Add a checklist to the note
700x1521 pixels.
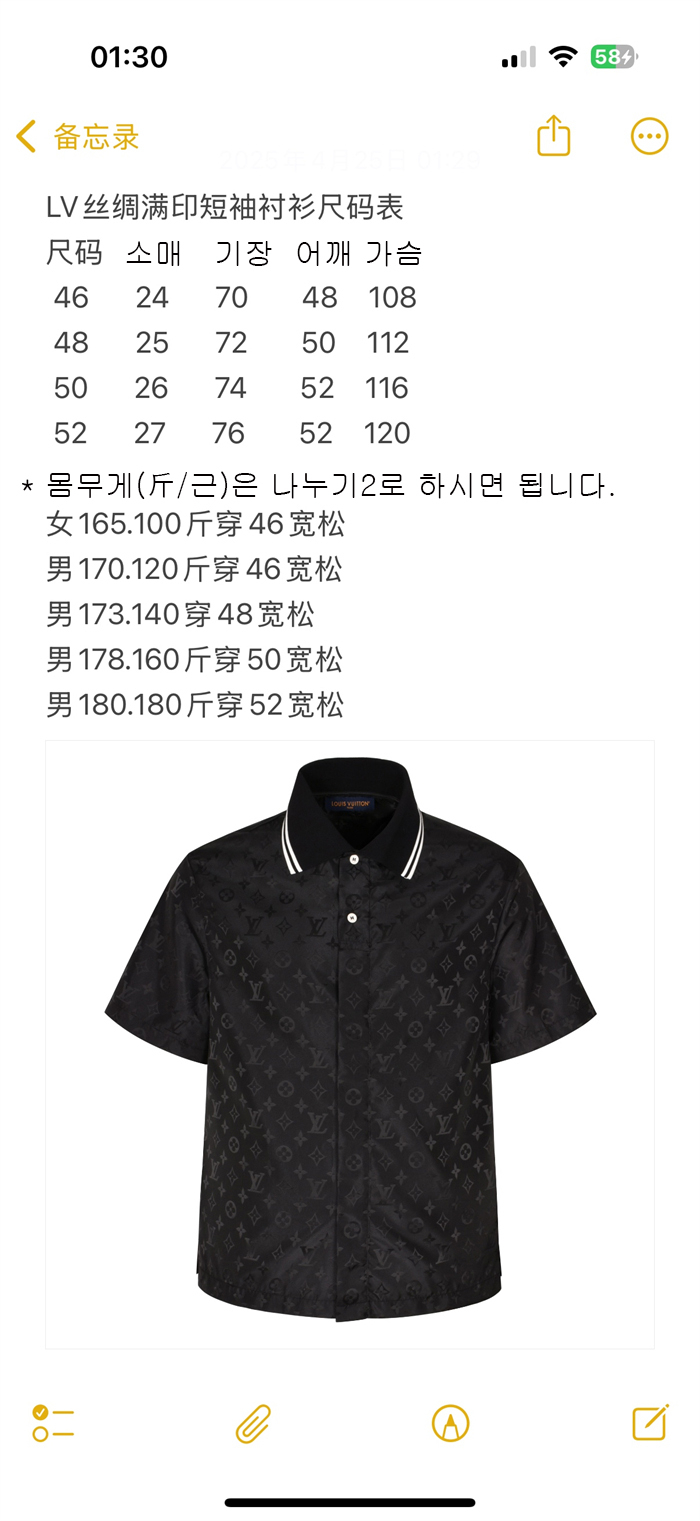pyautogui.click(x=53, y=1422)
